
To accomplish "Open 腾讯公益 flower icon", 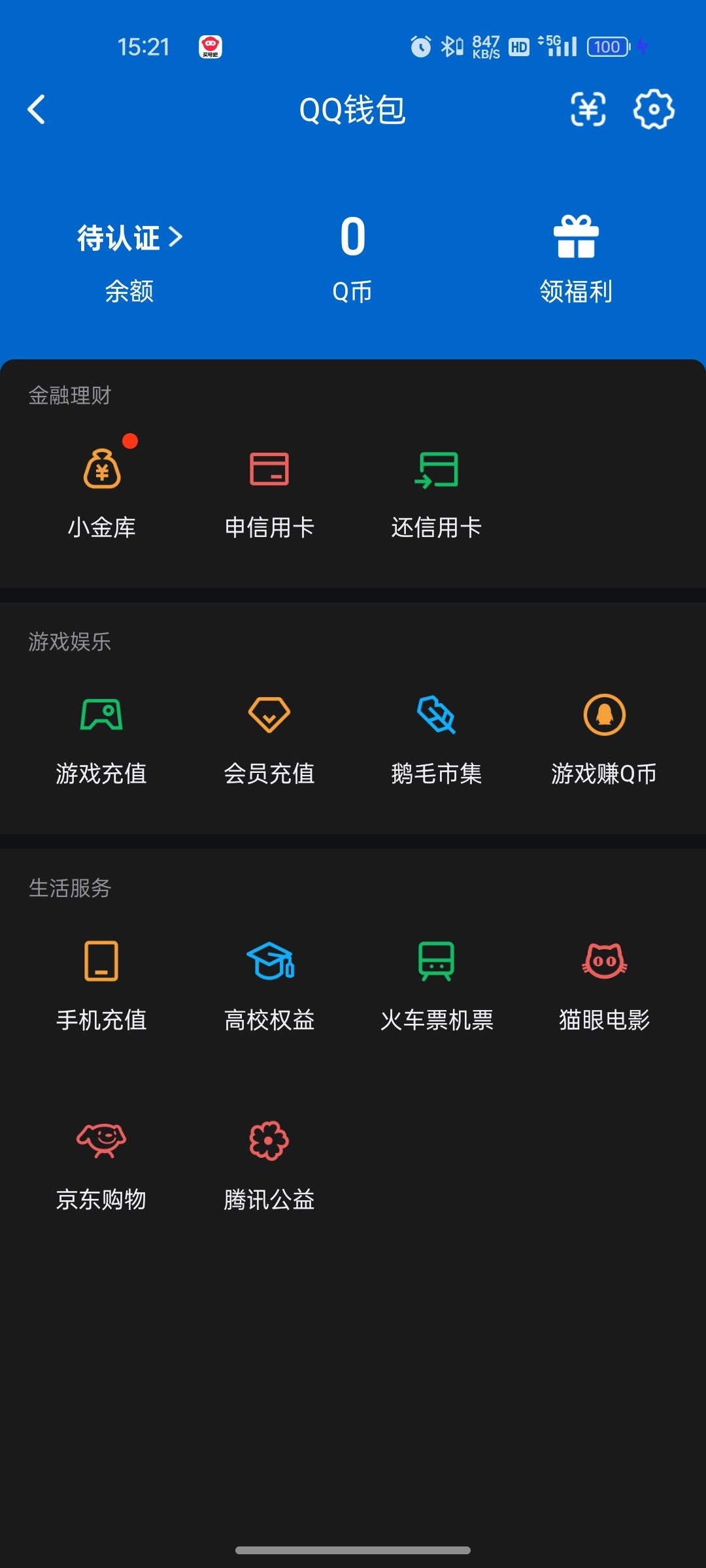I will click(269, 1140).
